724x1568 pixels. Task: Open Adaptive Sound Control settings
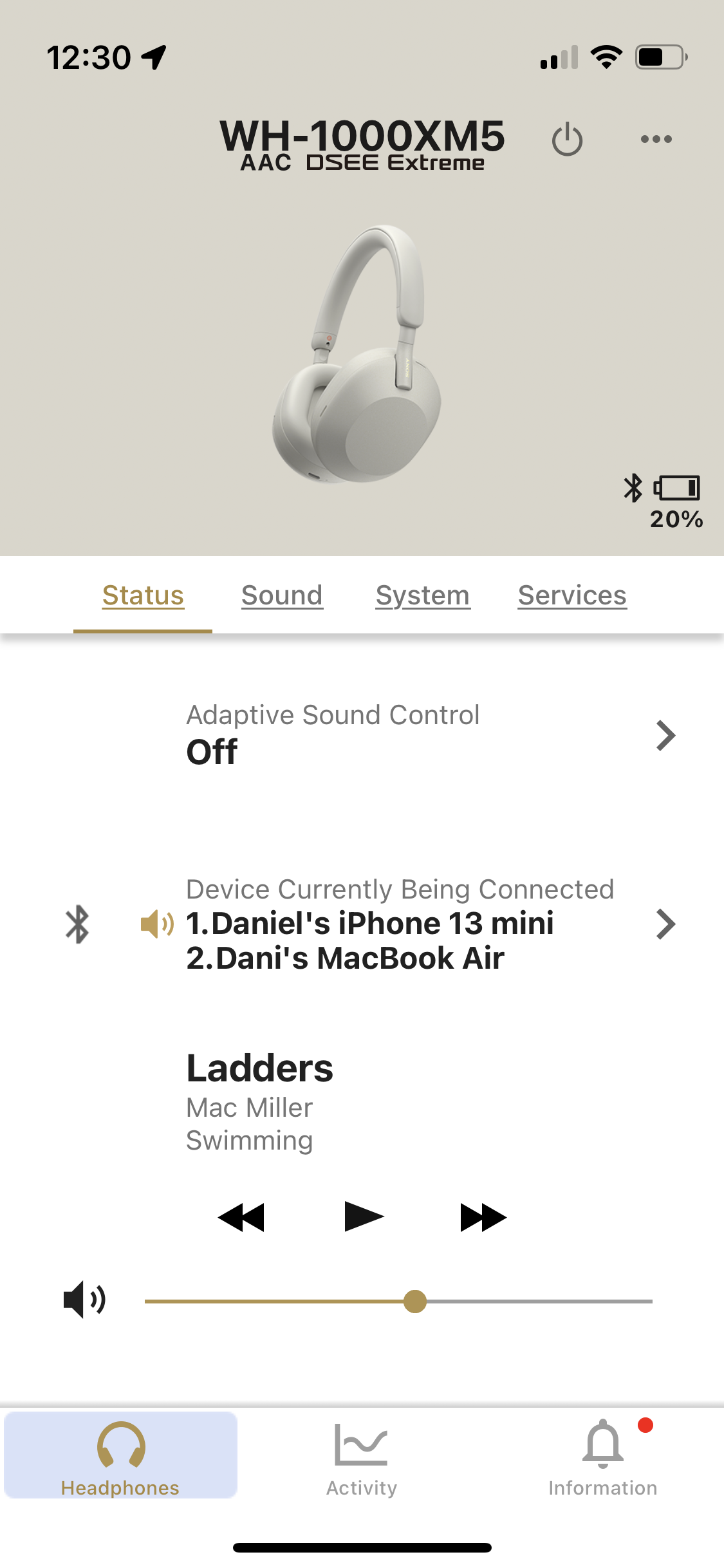(362, 734)
